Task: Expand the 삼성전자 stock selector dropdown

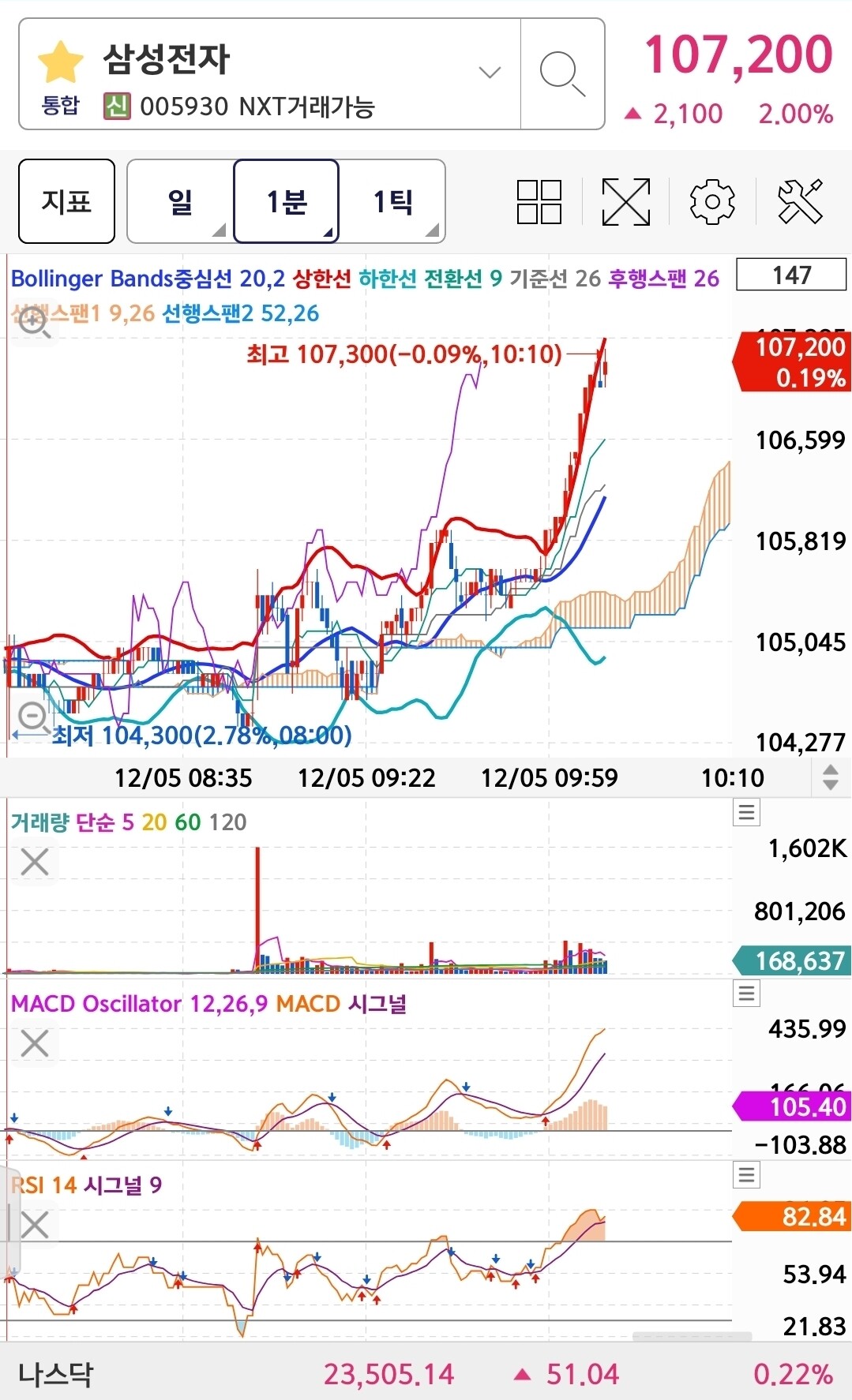Action: tap(490, 73)
